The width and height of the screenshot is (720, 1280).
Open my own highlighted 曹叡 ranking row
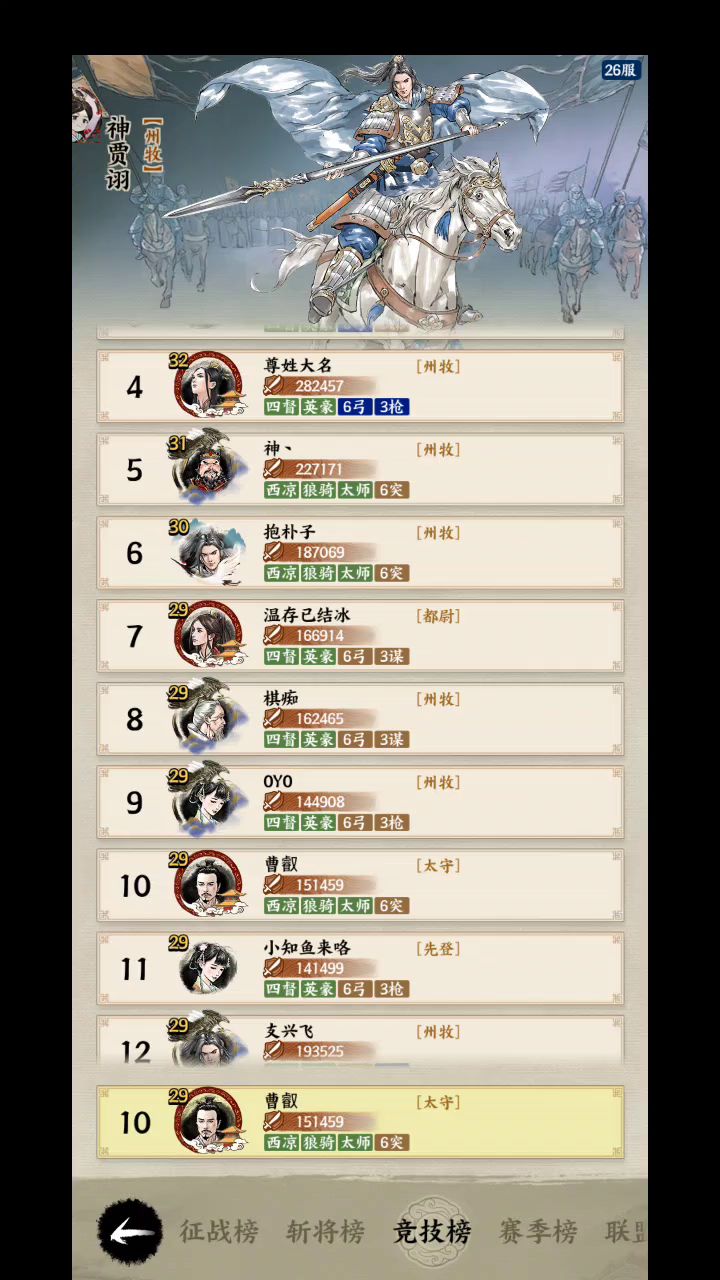pos(360,1122)
